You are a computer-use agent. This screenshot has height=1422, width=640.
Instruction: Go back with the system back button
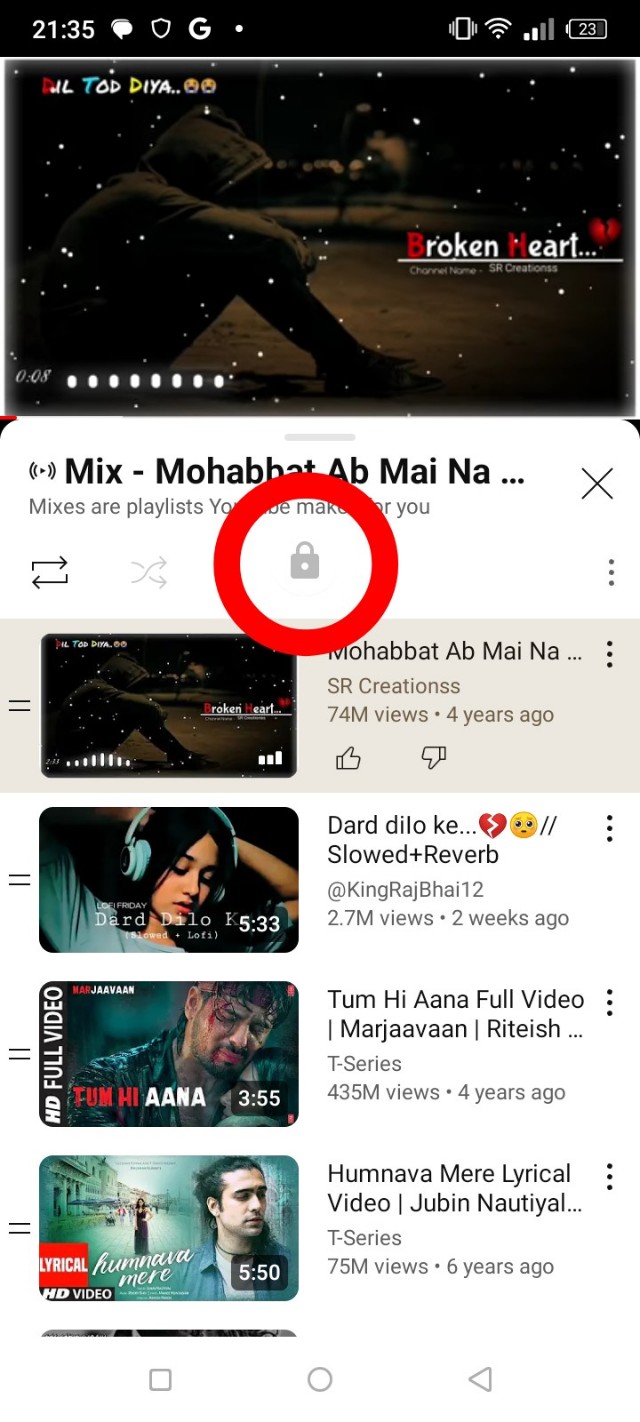480,1380
